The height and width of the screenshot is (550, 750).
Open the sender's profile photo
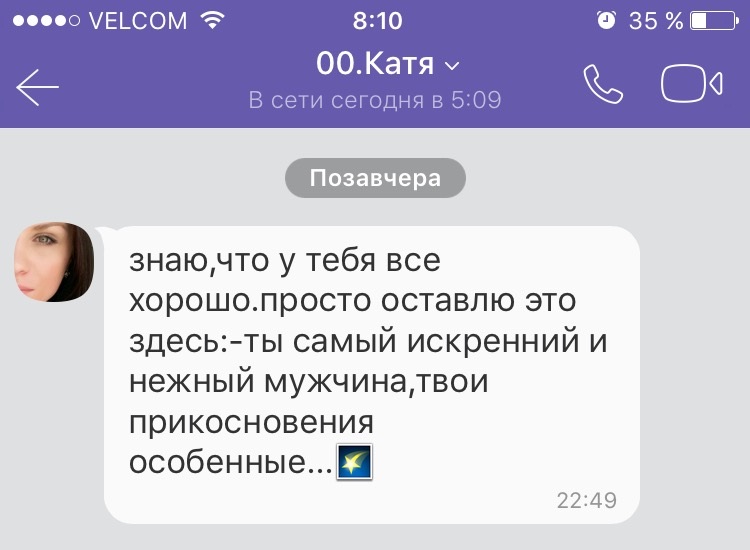pos(54,262)
